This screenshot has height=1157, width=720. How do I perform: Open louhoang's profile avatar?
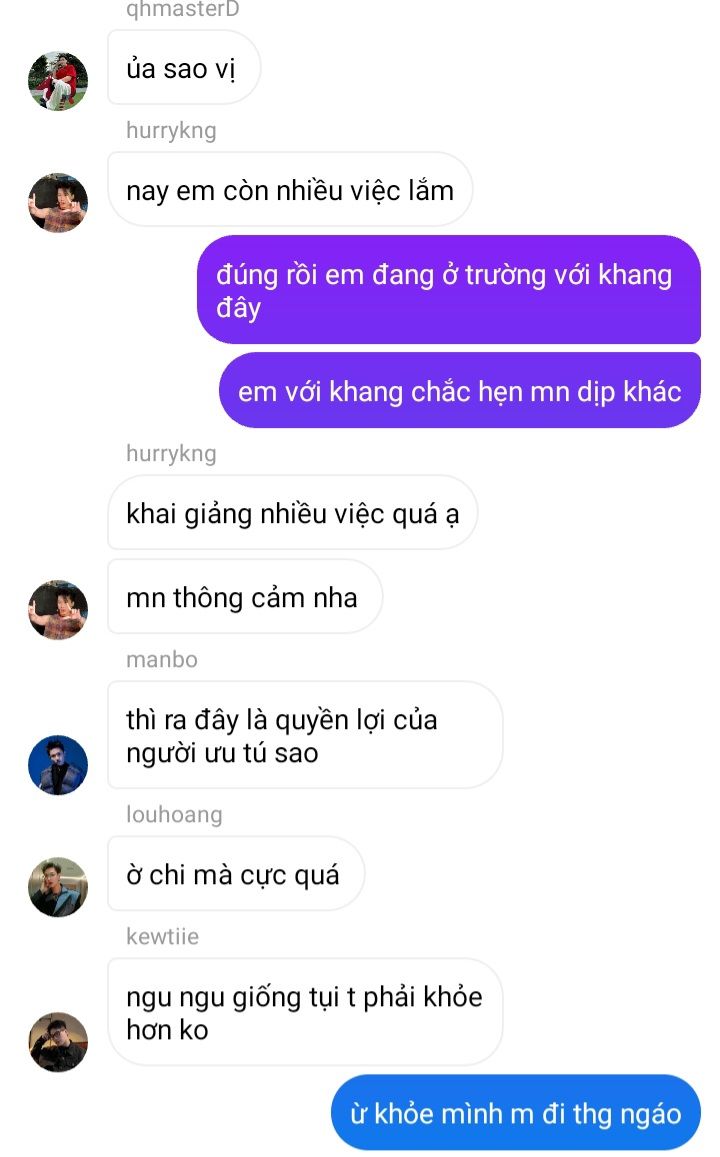[58, 887]
